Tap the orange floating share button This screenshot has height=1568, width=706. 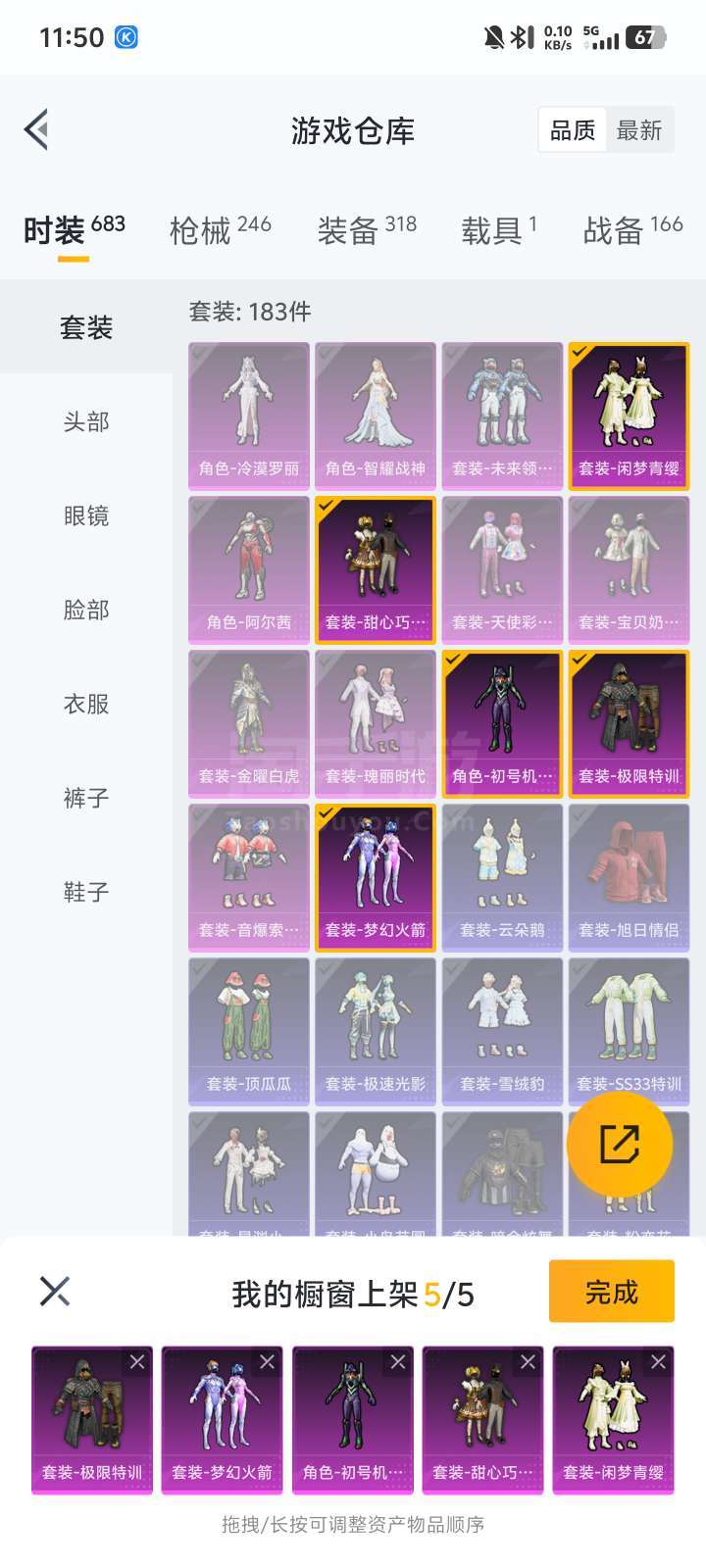(620, 1144)
